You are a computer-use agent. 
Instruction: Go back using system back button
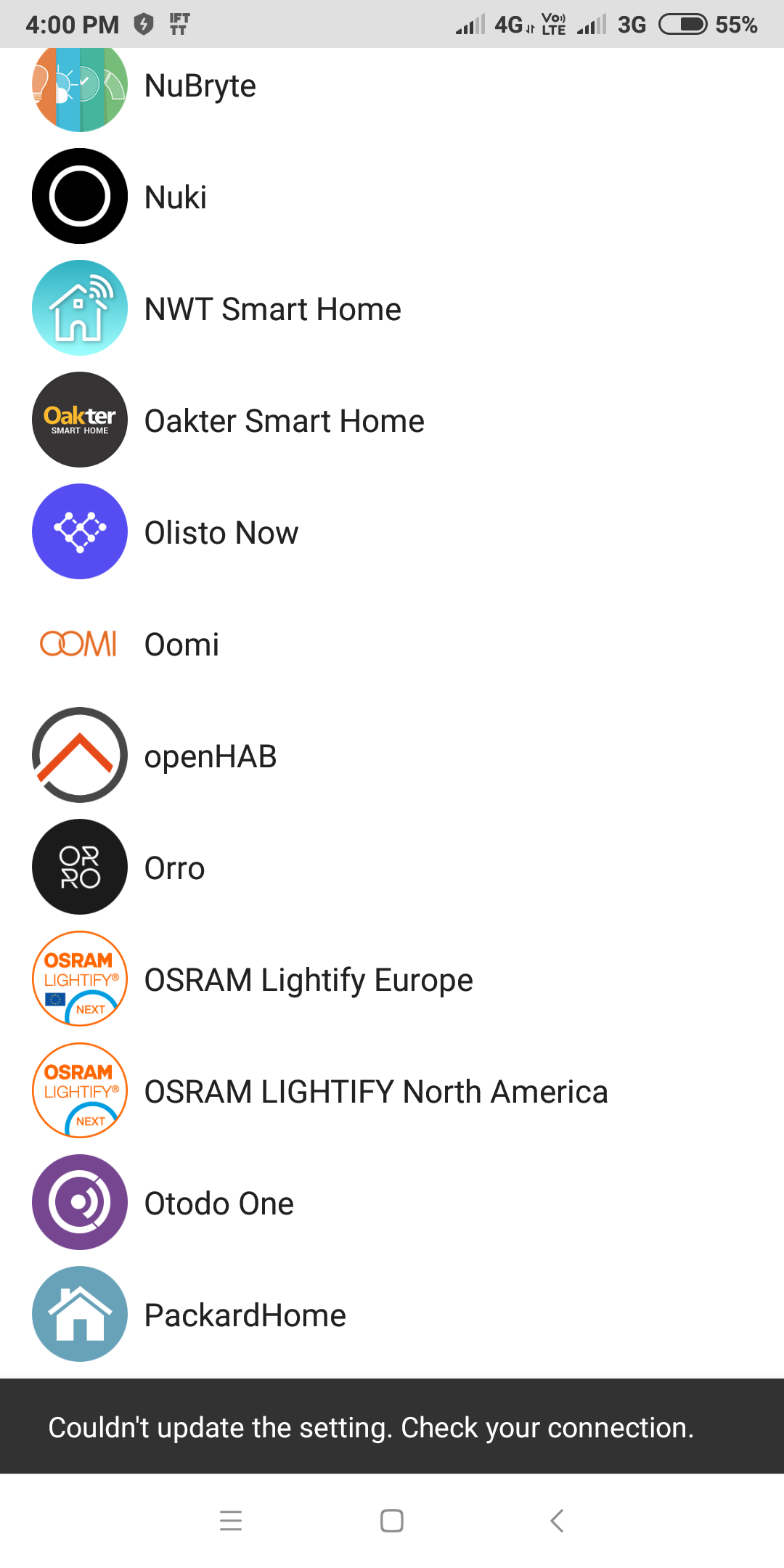click(x=557, y=1520)
